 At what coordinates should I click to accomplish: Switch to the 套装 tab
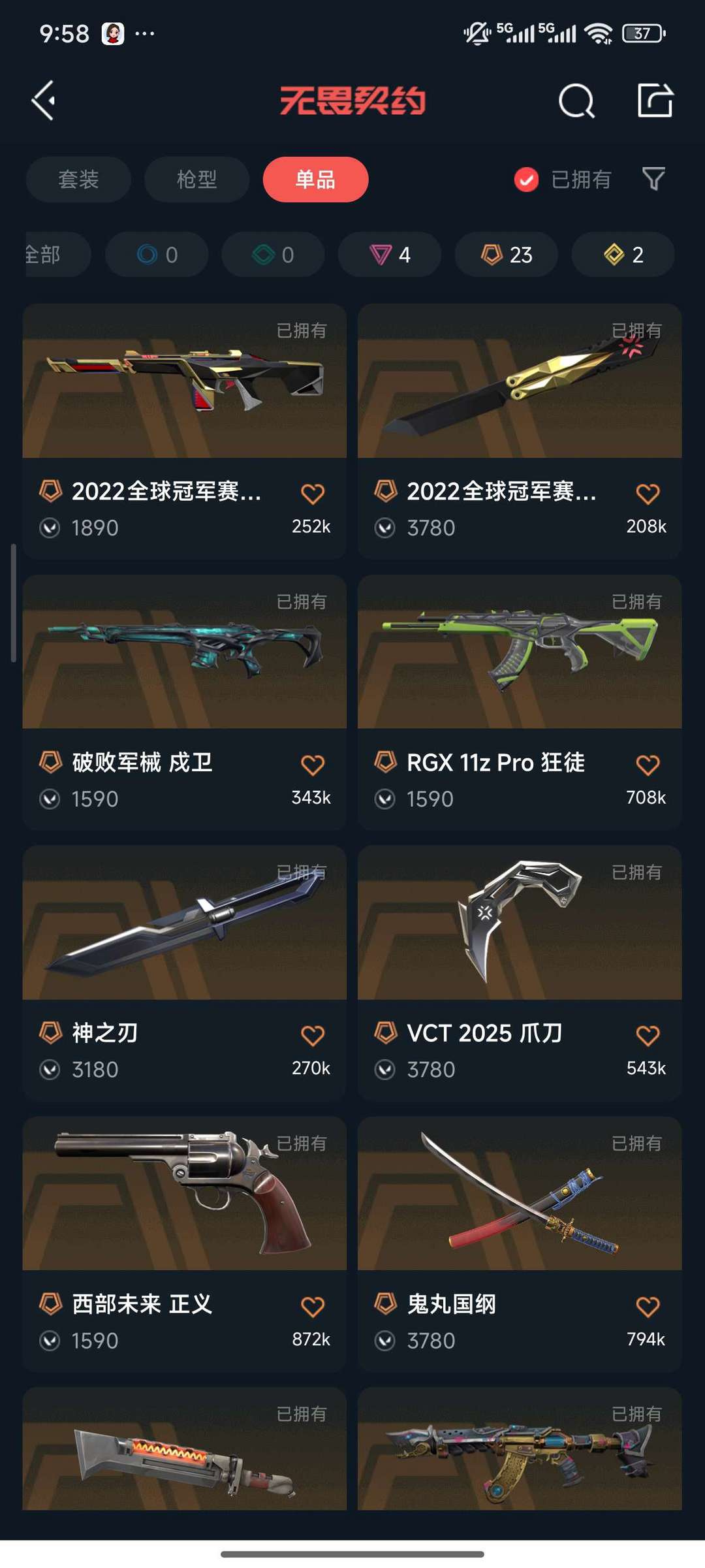78,180
